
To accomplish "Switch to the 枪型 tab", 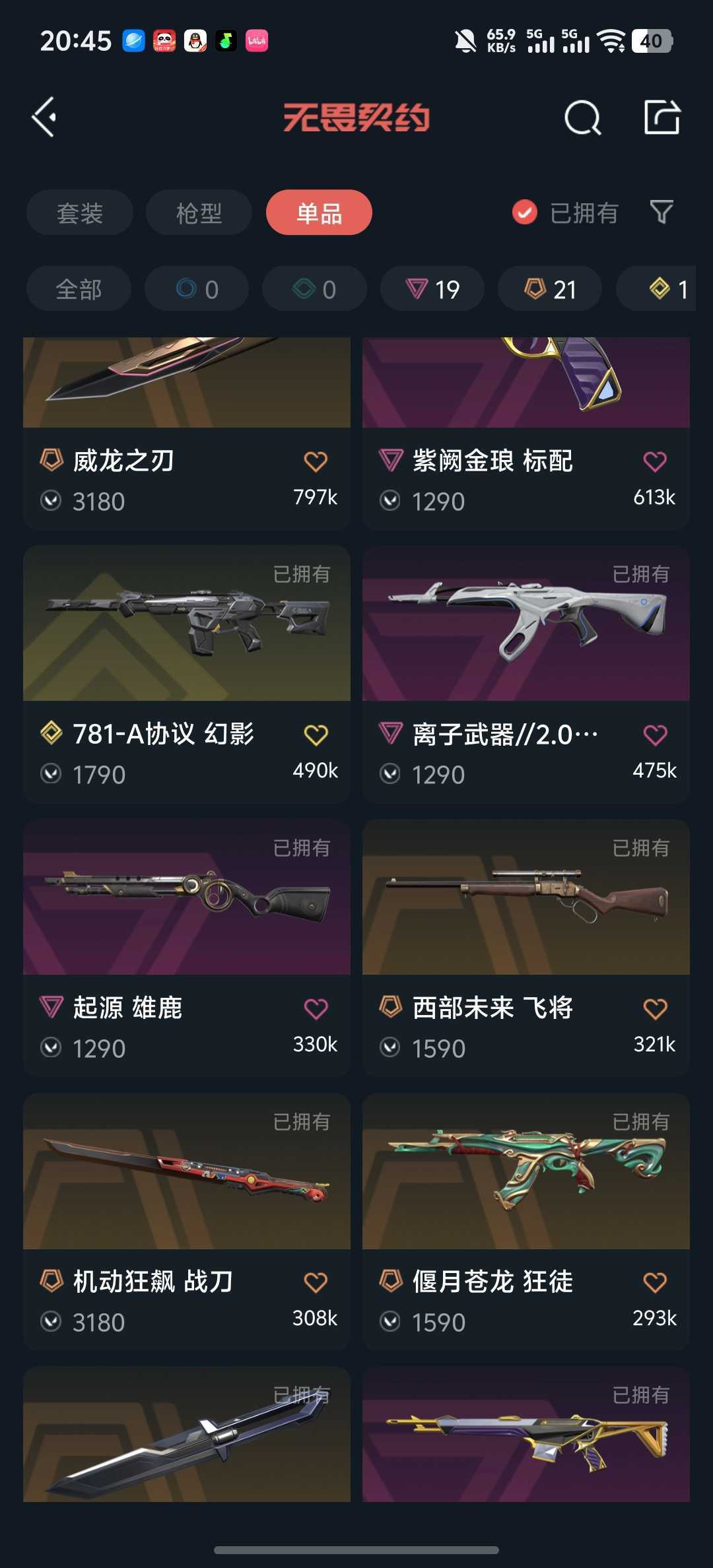I will (x=198, y=212).
